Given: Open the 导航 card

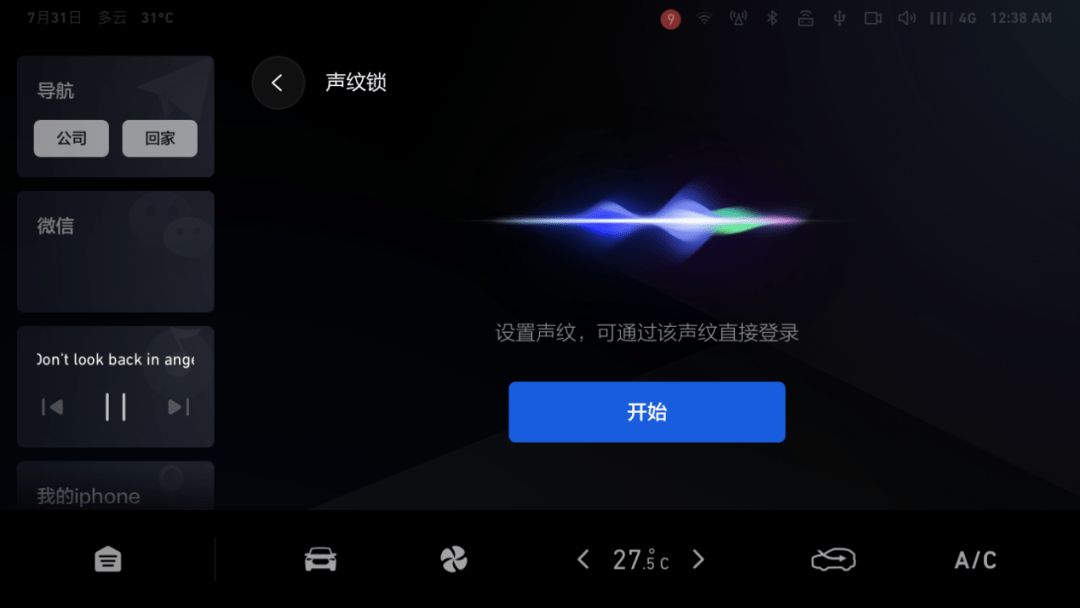Looking at the screenshot, I should point(115,91).
